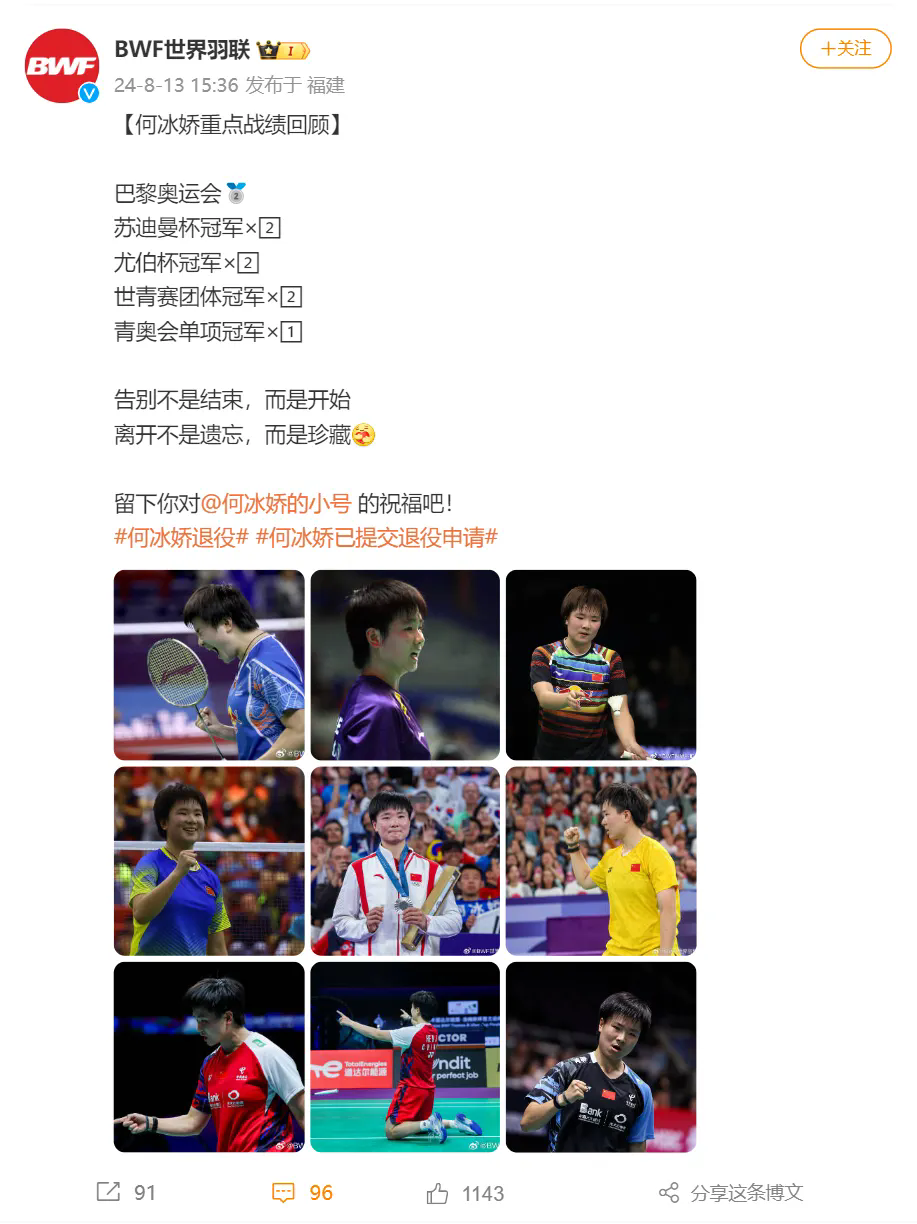
Task: Open the medal ceremony photo
Action: 405,861
